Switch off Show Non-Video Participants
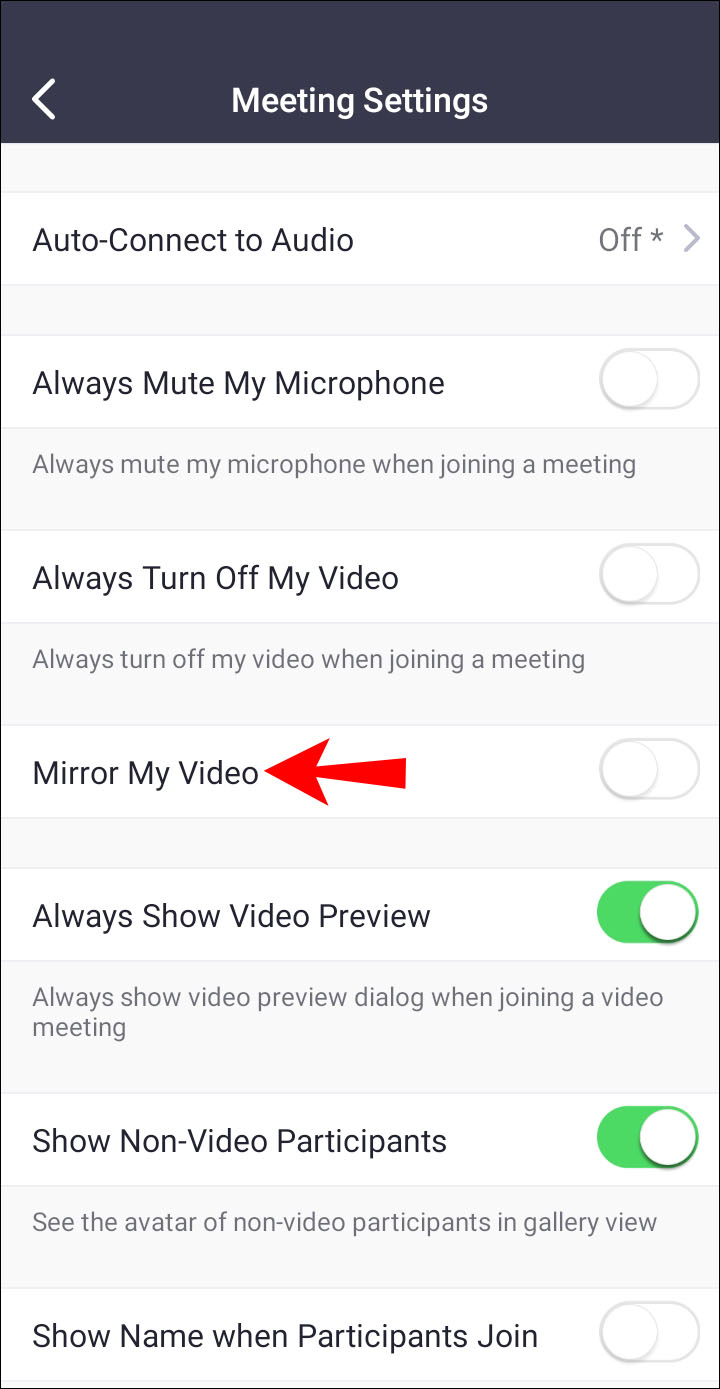The width and height of the screenshot is (720, 1389). (x=648, y=1138)
